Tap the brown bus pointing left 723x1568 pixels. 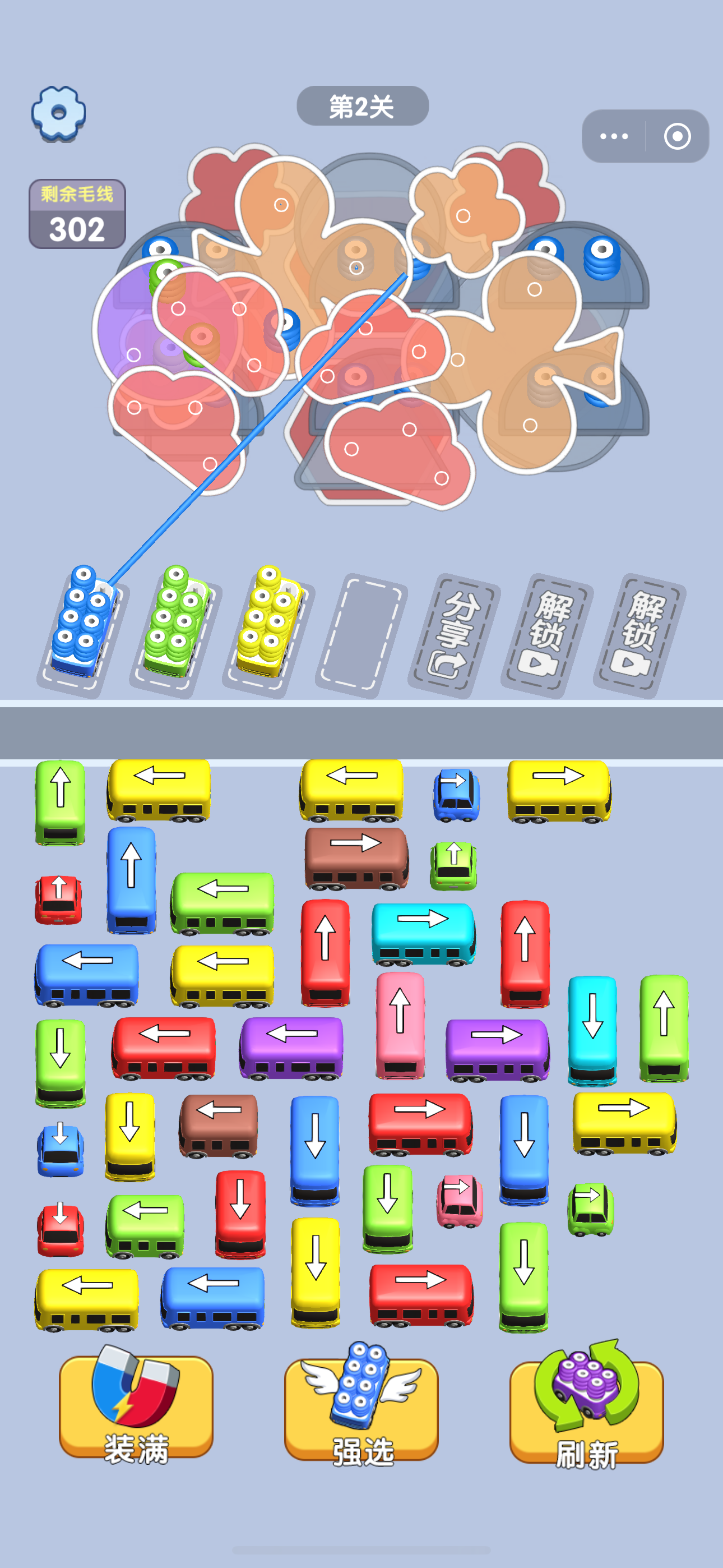point(219,1124)
